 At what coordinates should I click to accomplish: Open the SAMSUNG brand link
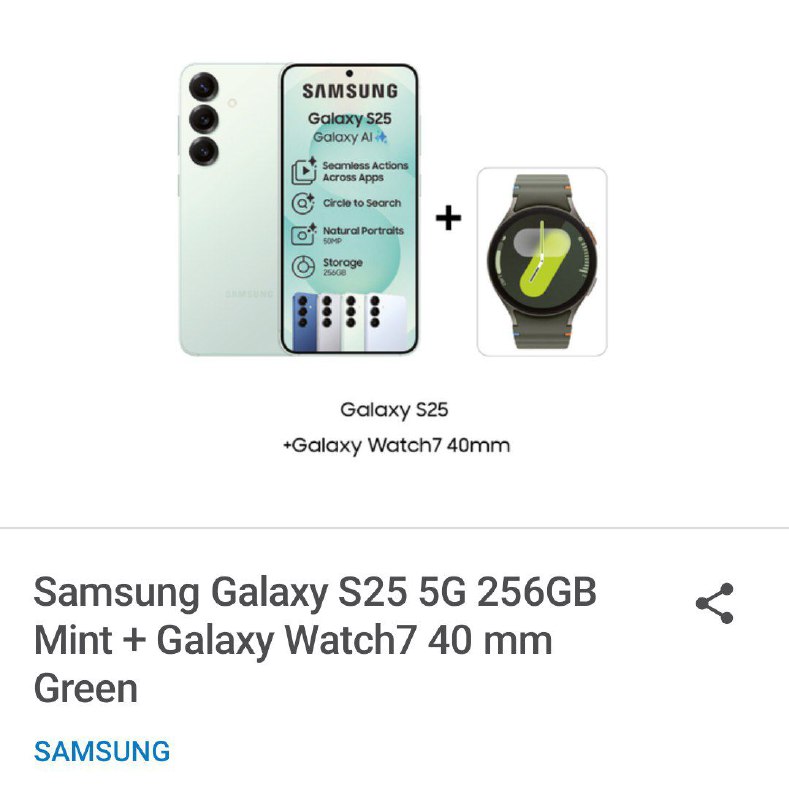point(102,751)
